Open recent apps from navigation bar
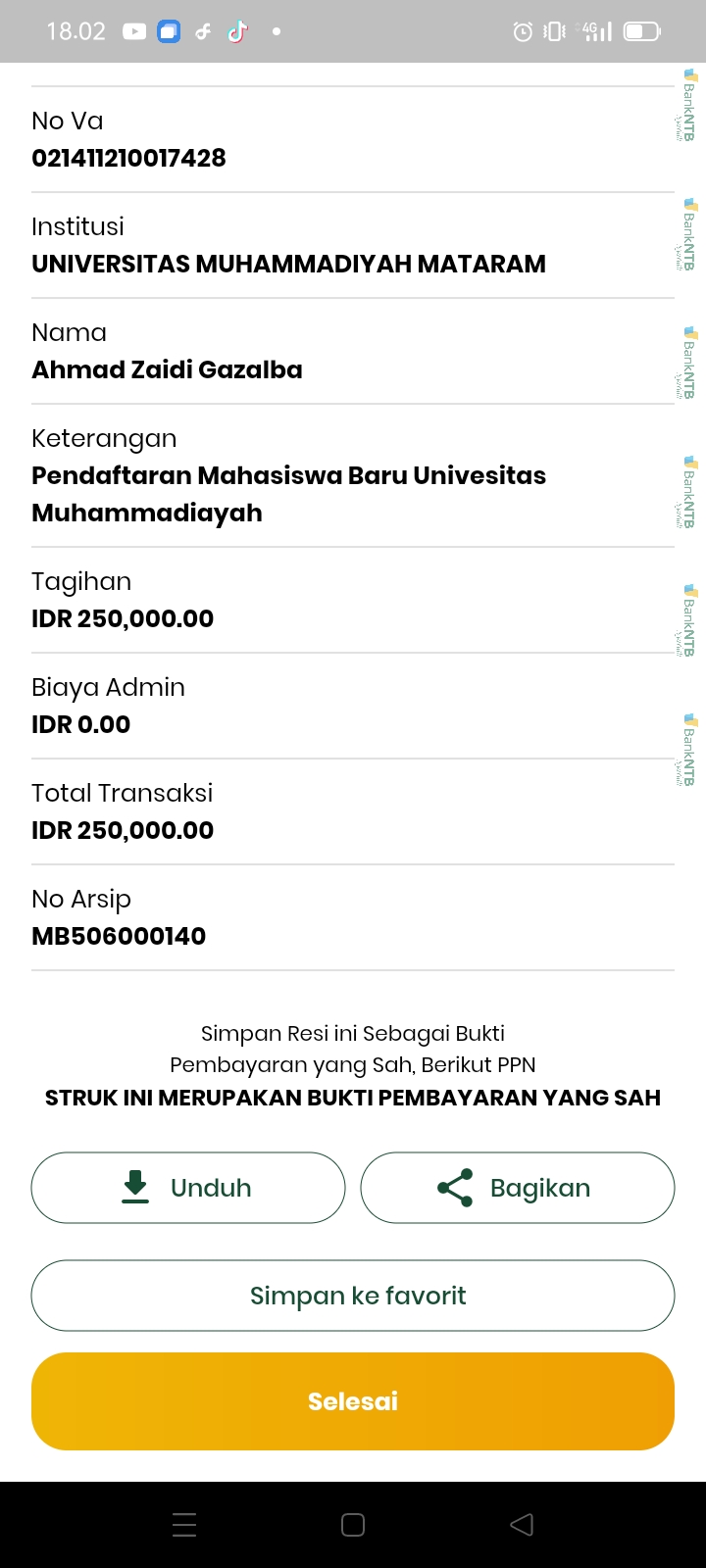Screen dimensions: 706x1568 [x=184, y=1525]
